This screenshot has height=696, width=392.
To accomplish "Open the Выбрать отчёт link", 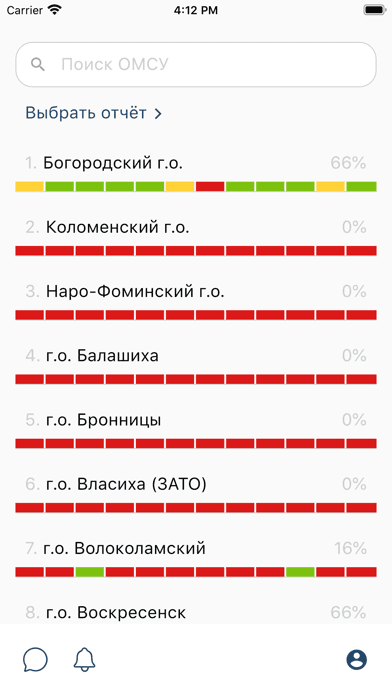I will (94, 113).
